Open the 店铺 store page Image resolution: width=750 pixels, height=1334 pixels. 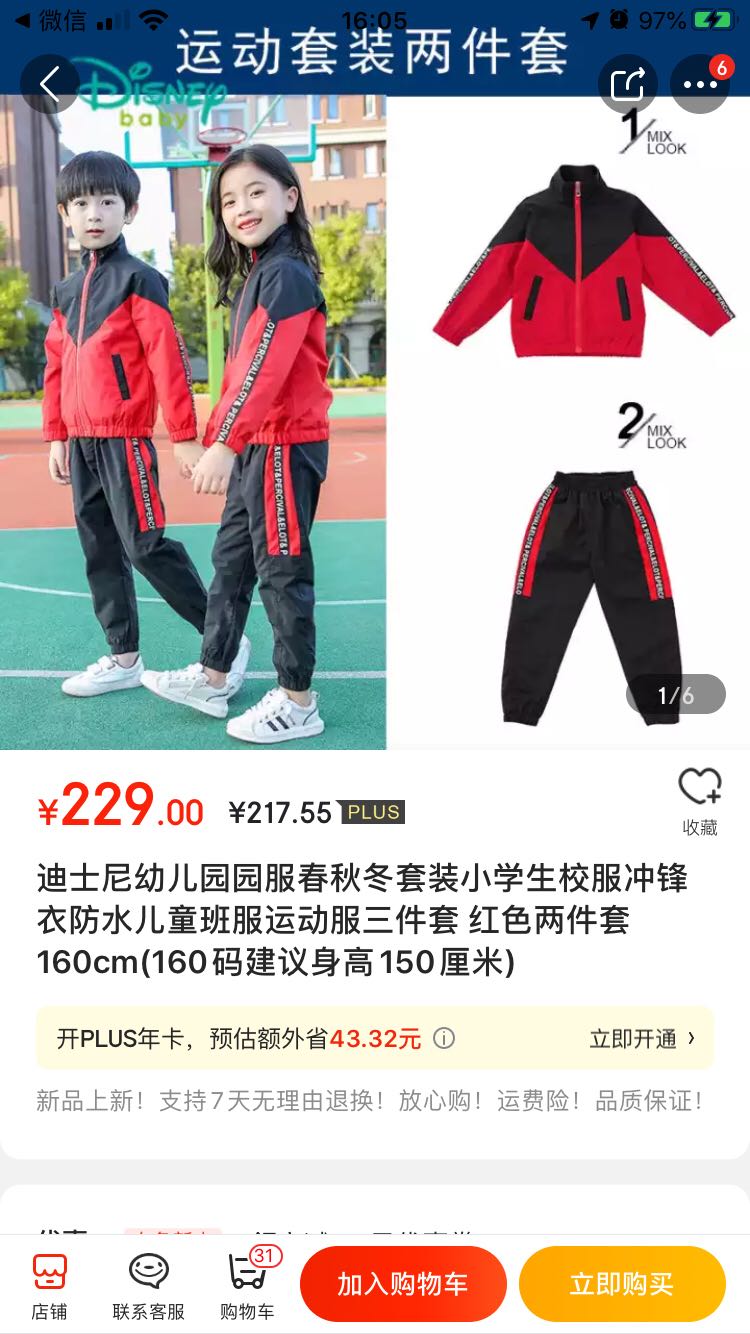49,1285
